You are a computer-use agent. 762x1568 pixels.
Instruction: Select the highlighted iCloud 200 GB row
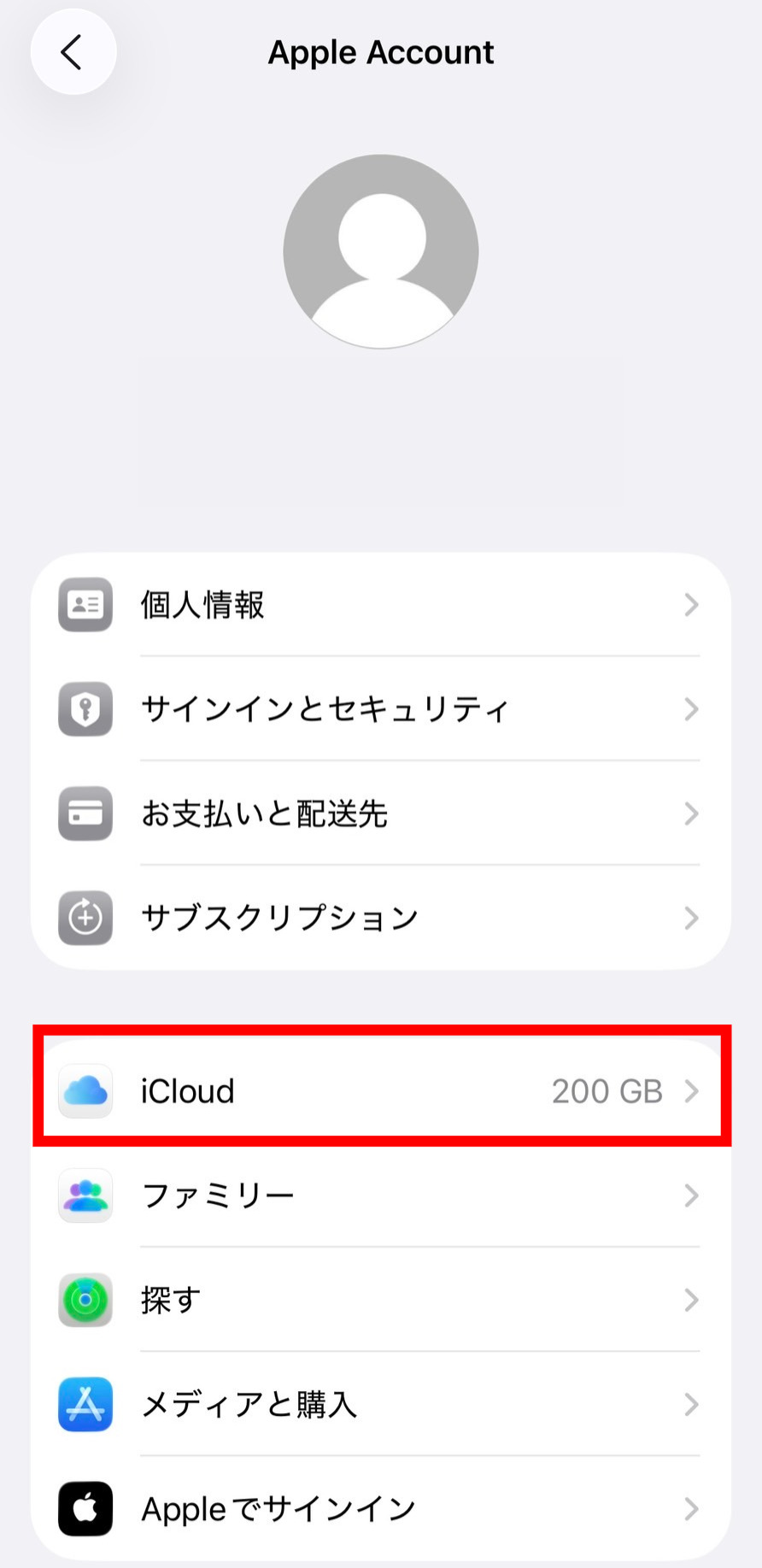click(381, 1091)
